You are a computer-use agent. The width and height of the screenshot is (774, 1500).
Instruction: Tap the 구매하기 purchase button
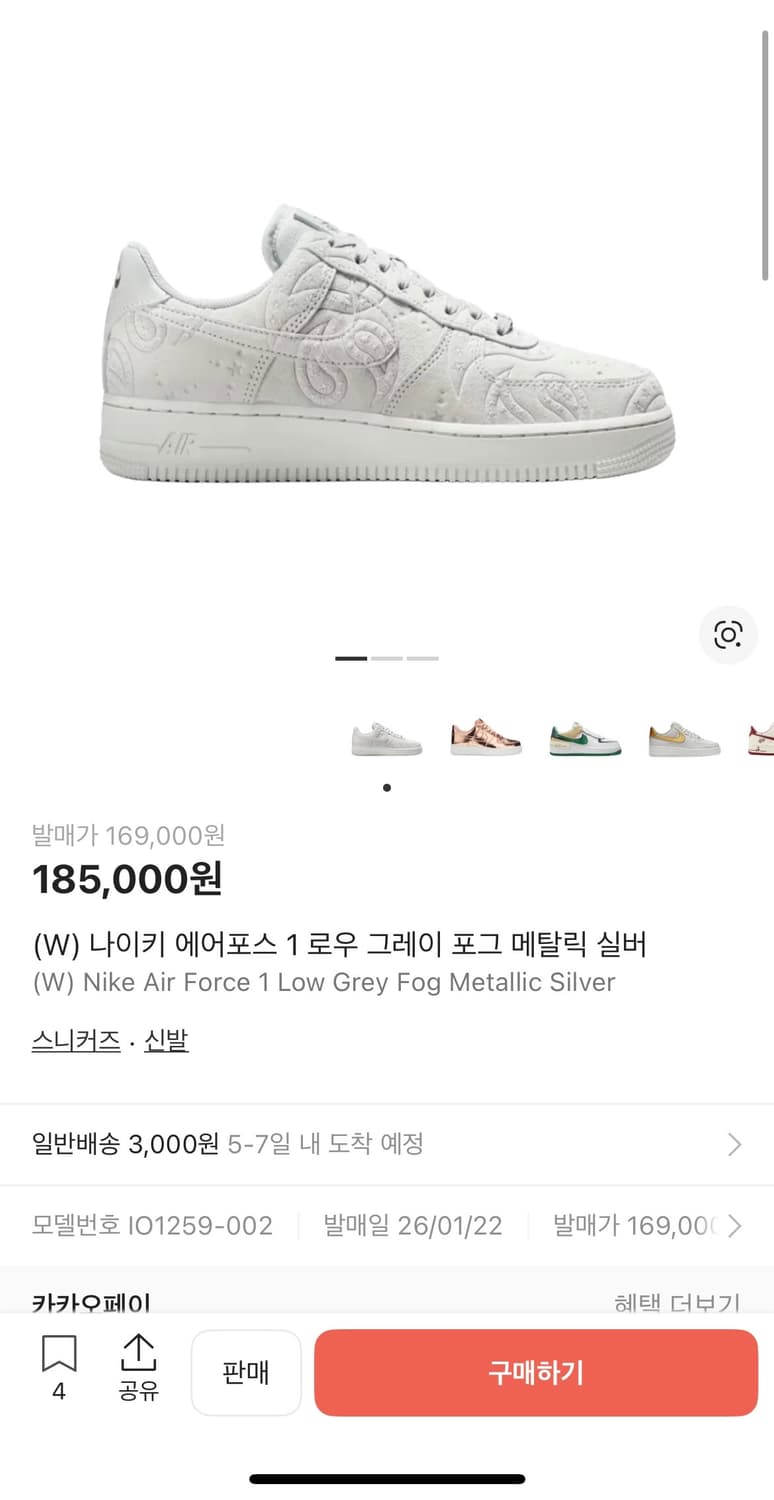[x=536, y=1372]
